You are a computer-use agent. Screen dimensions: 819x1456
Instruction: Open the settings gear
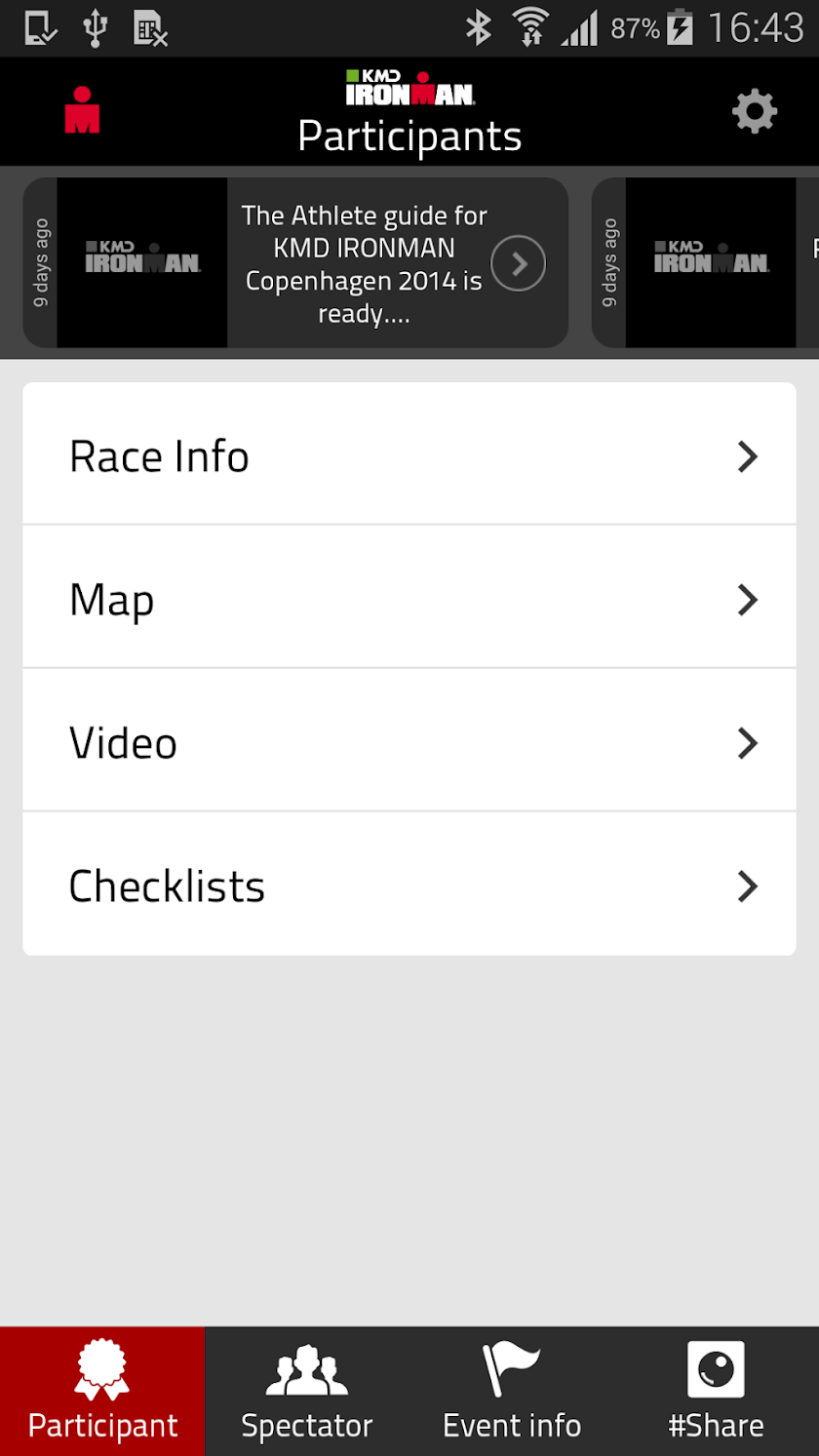(x=755, y=112)
